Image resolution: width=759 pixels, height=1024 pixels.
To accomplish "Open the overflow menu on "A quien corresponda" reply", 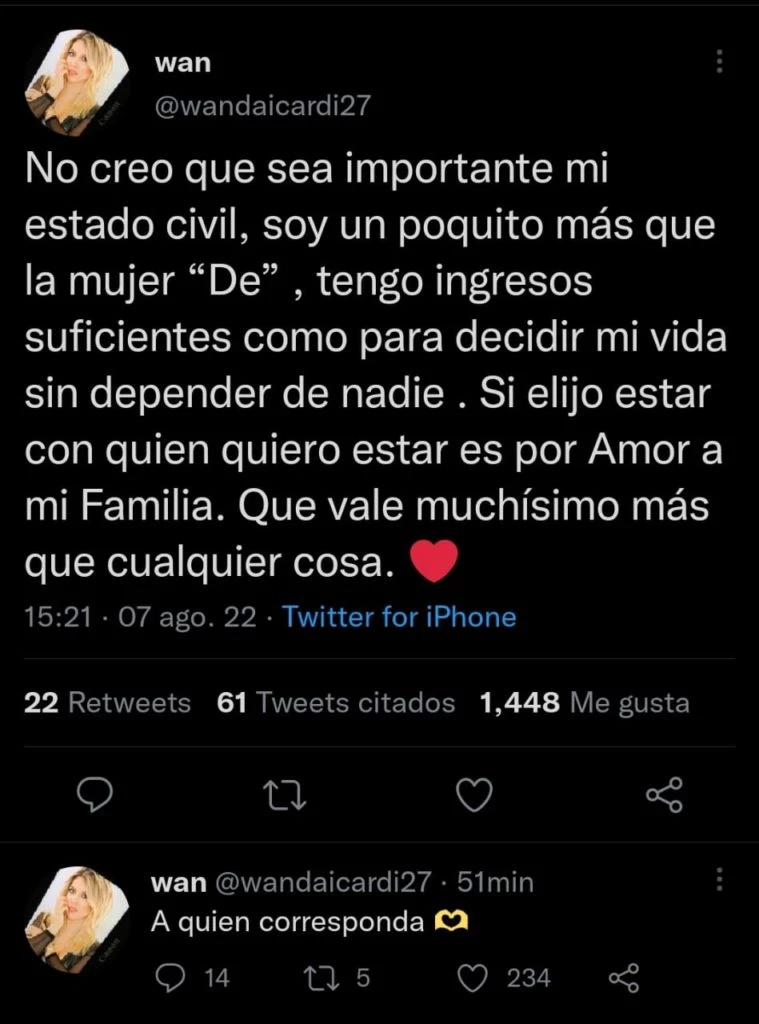I will tap(720, 880).
